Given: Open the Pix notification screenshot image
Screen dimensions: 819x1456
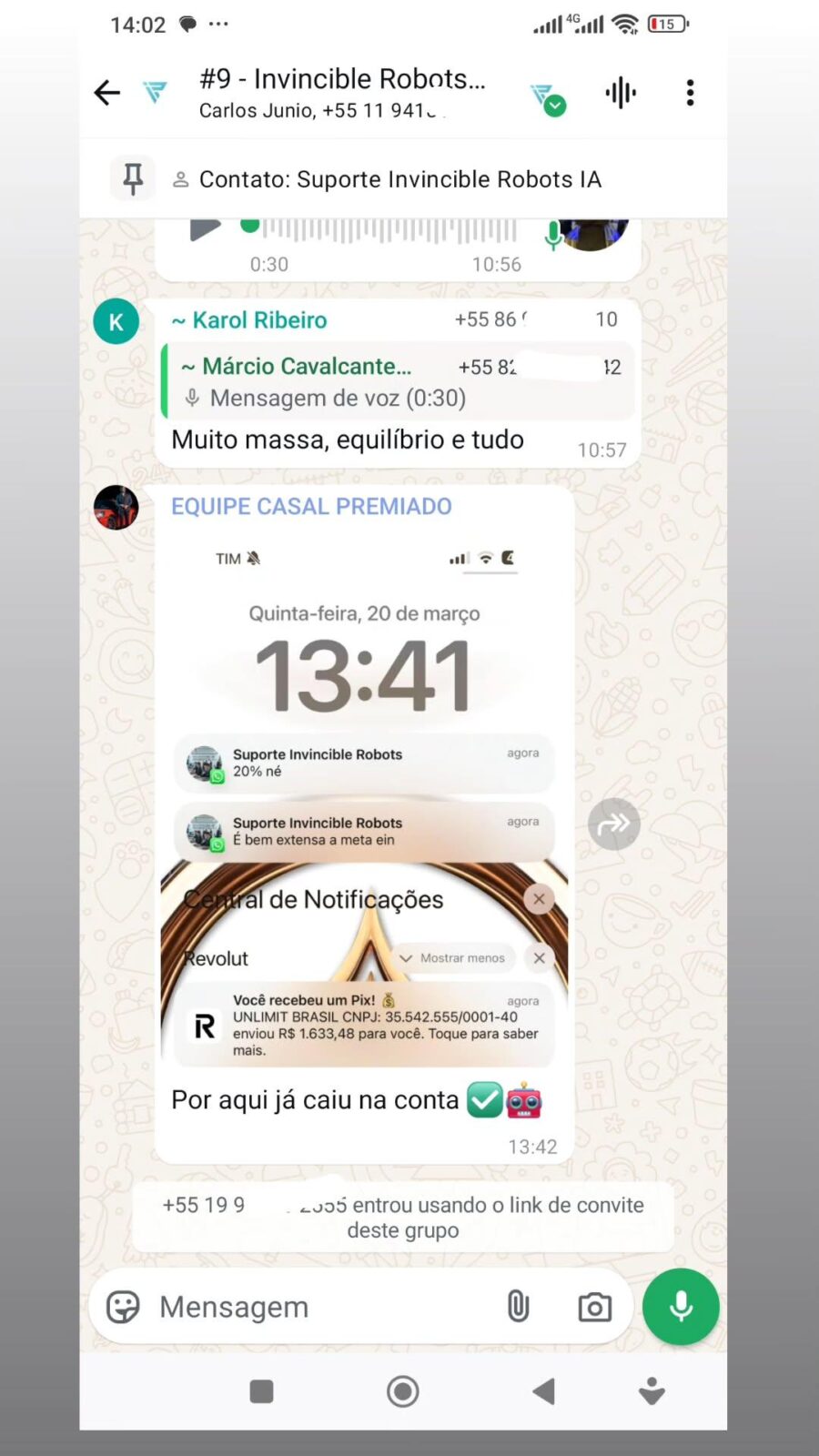Looking at the screenshot, I should tap(364, 801).
